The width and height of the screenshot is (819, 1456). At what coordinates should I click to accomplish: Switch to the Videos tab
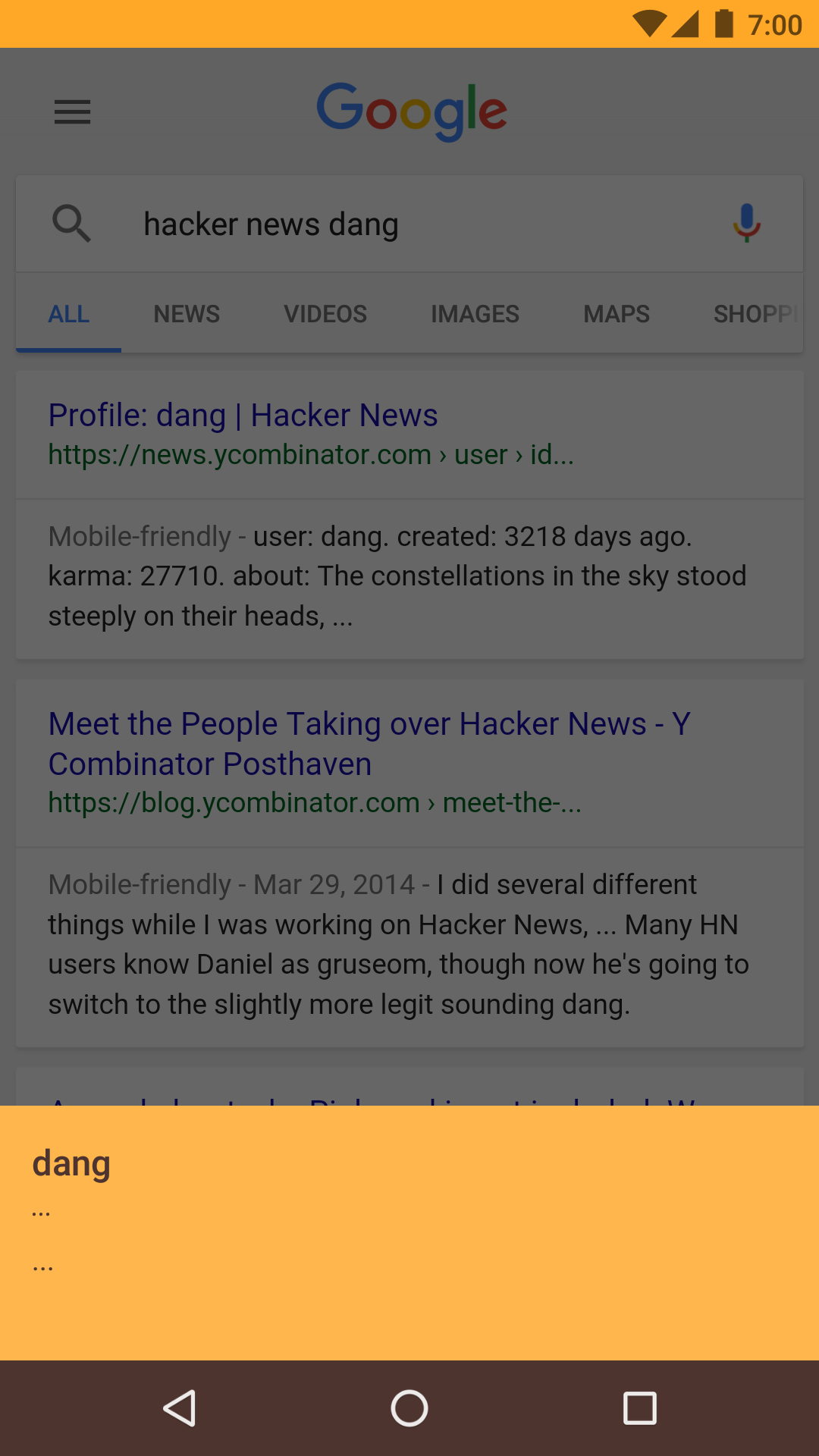[325, 314]
